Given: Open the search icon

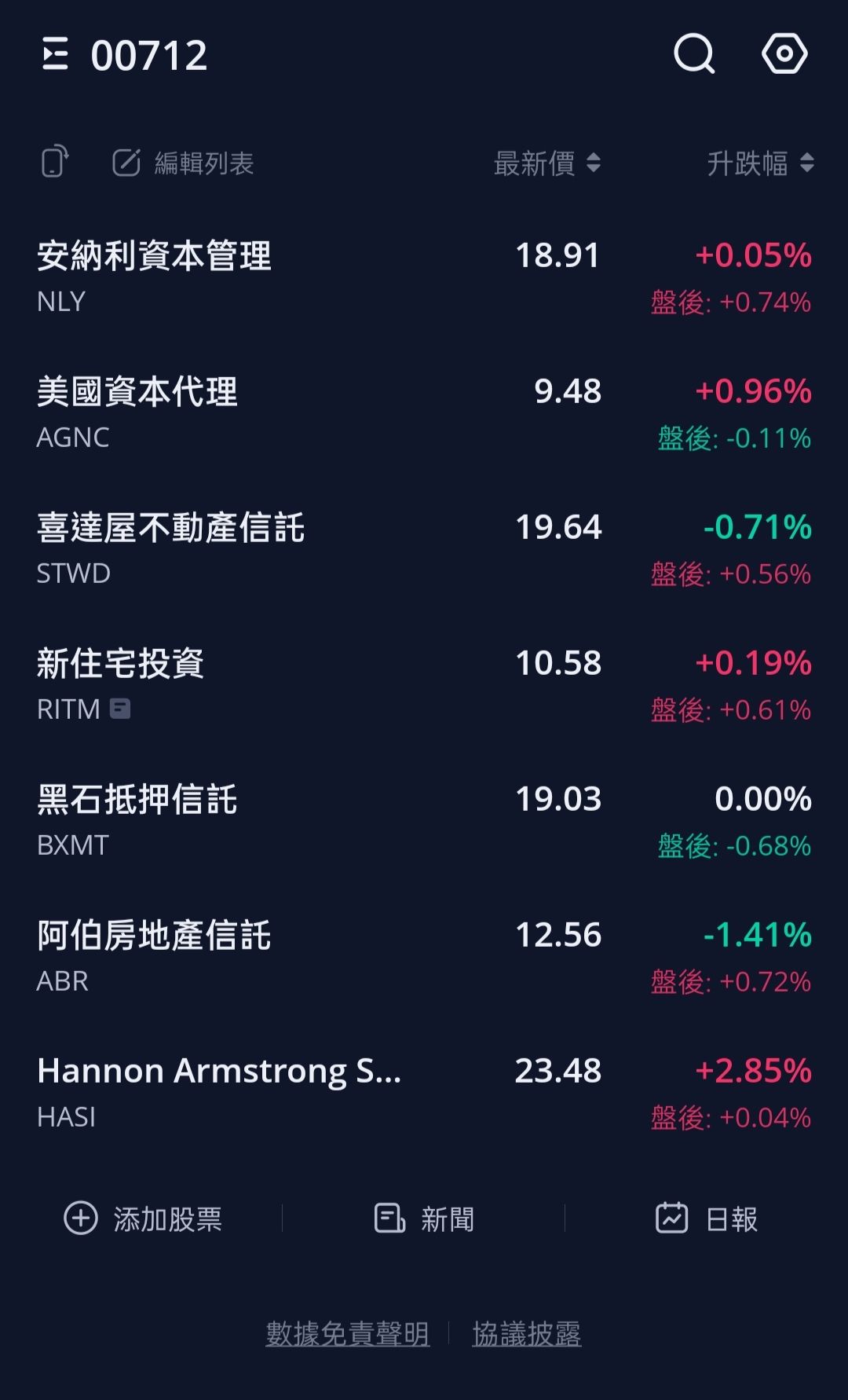Looking at the screenshot, I should [694, 54].
